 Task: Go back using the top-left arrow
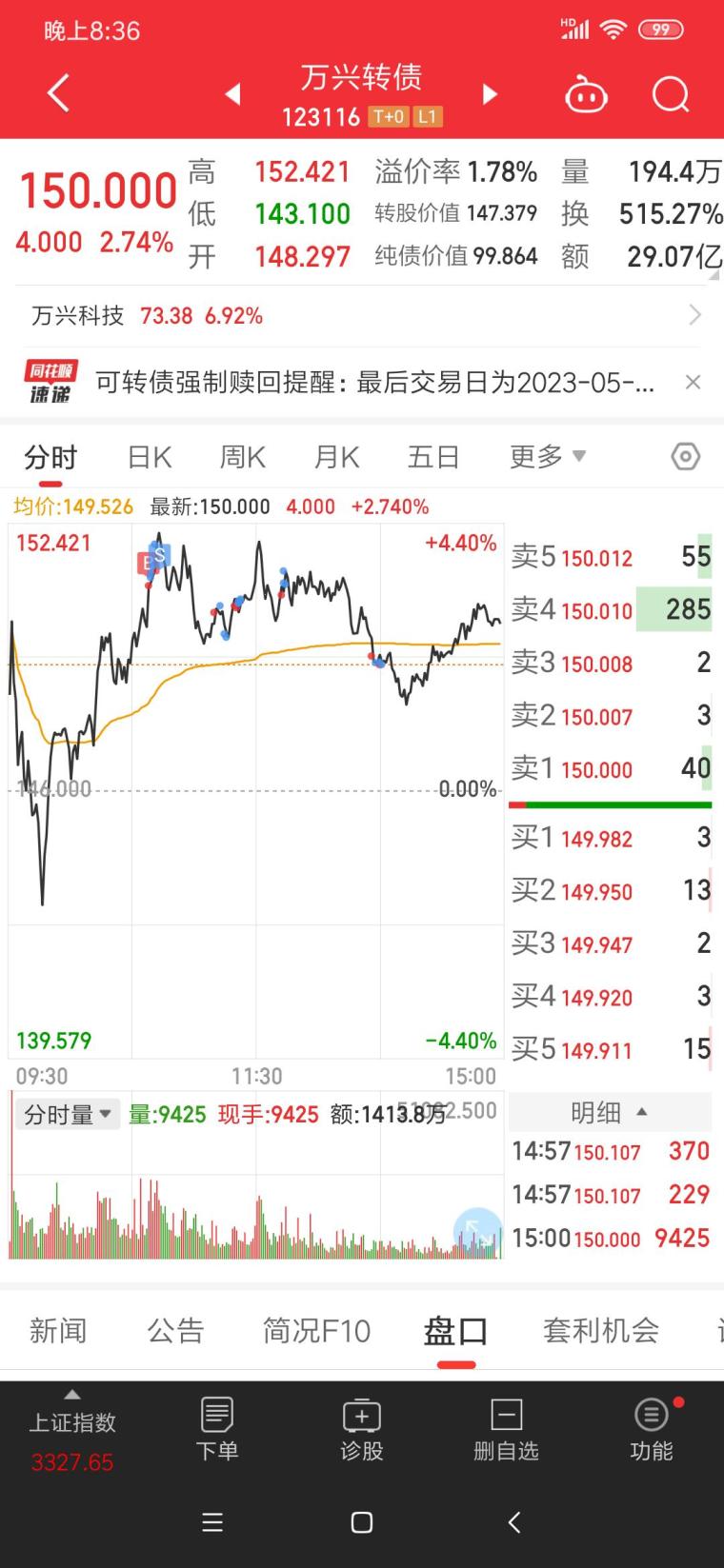59,93
